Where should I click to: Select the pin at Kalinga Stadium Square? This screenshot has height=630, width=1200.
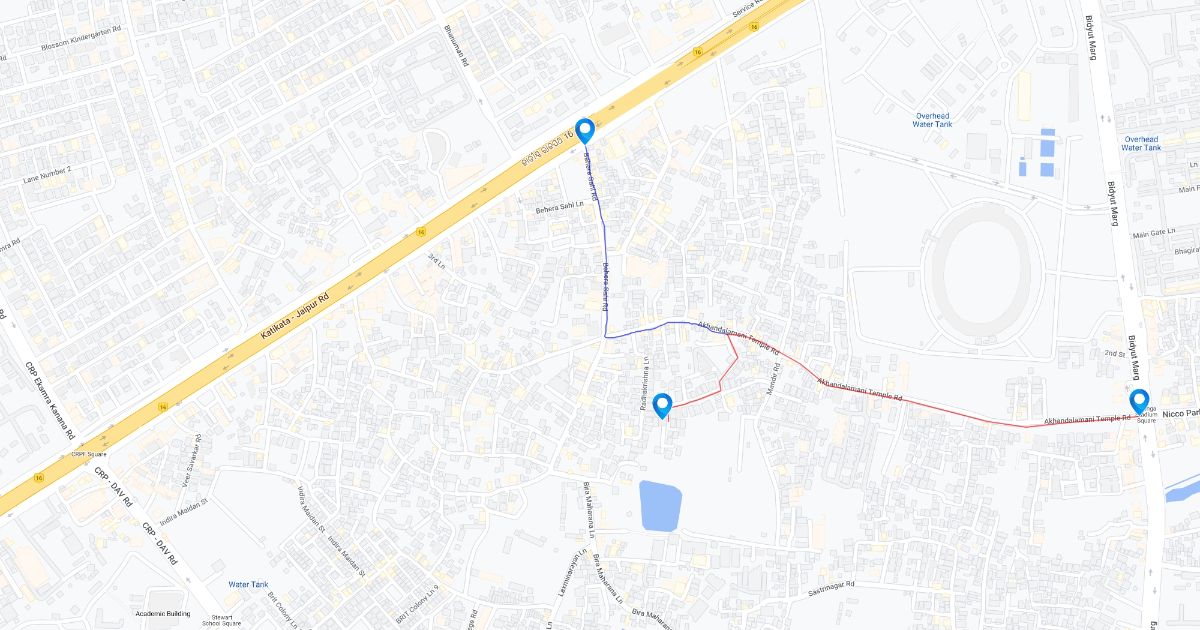(x=1139, y=401)
